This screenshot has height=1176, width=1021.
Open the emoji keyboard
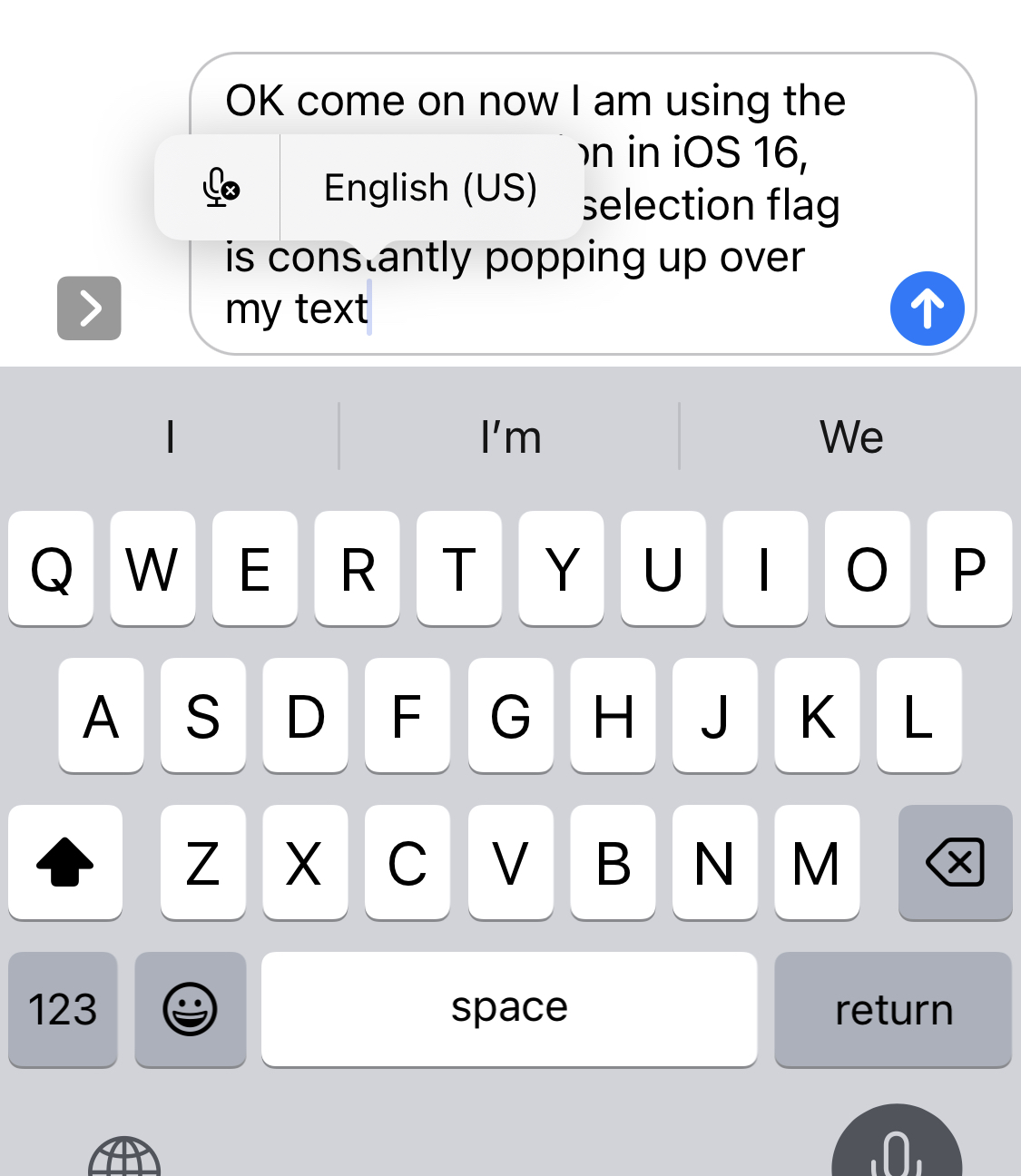coord(190,1009)
